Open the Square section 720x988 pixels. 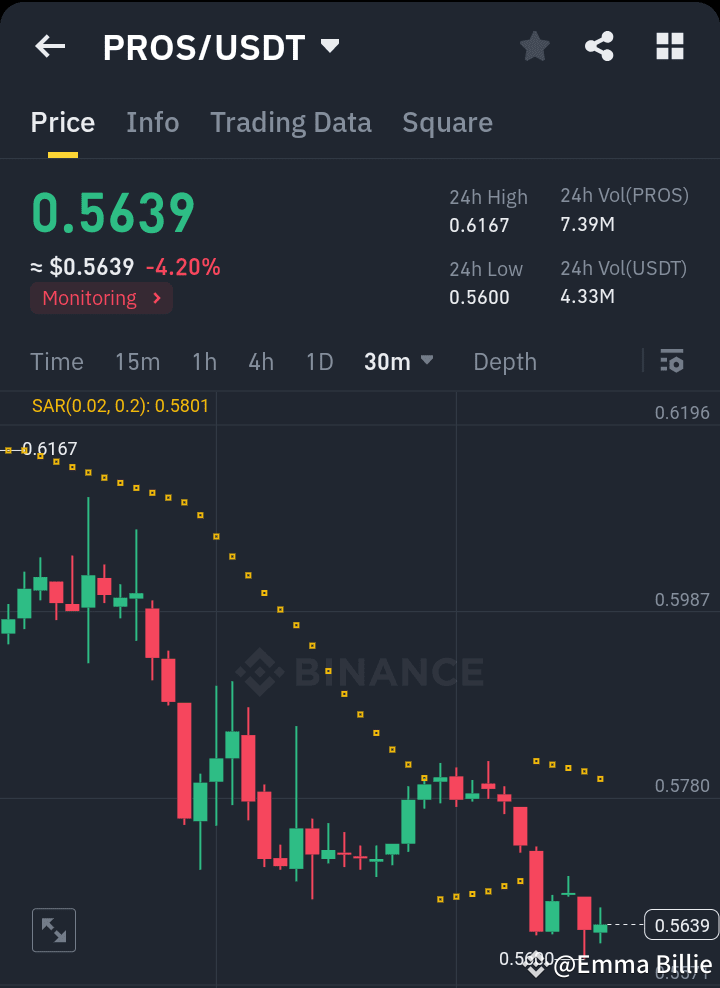[x=447, y=122]
